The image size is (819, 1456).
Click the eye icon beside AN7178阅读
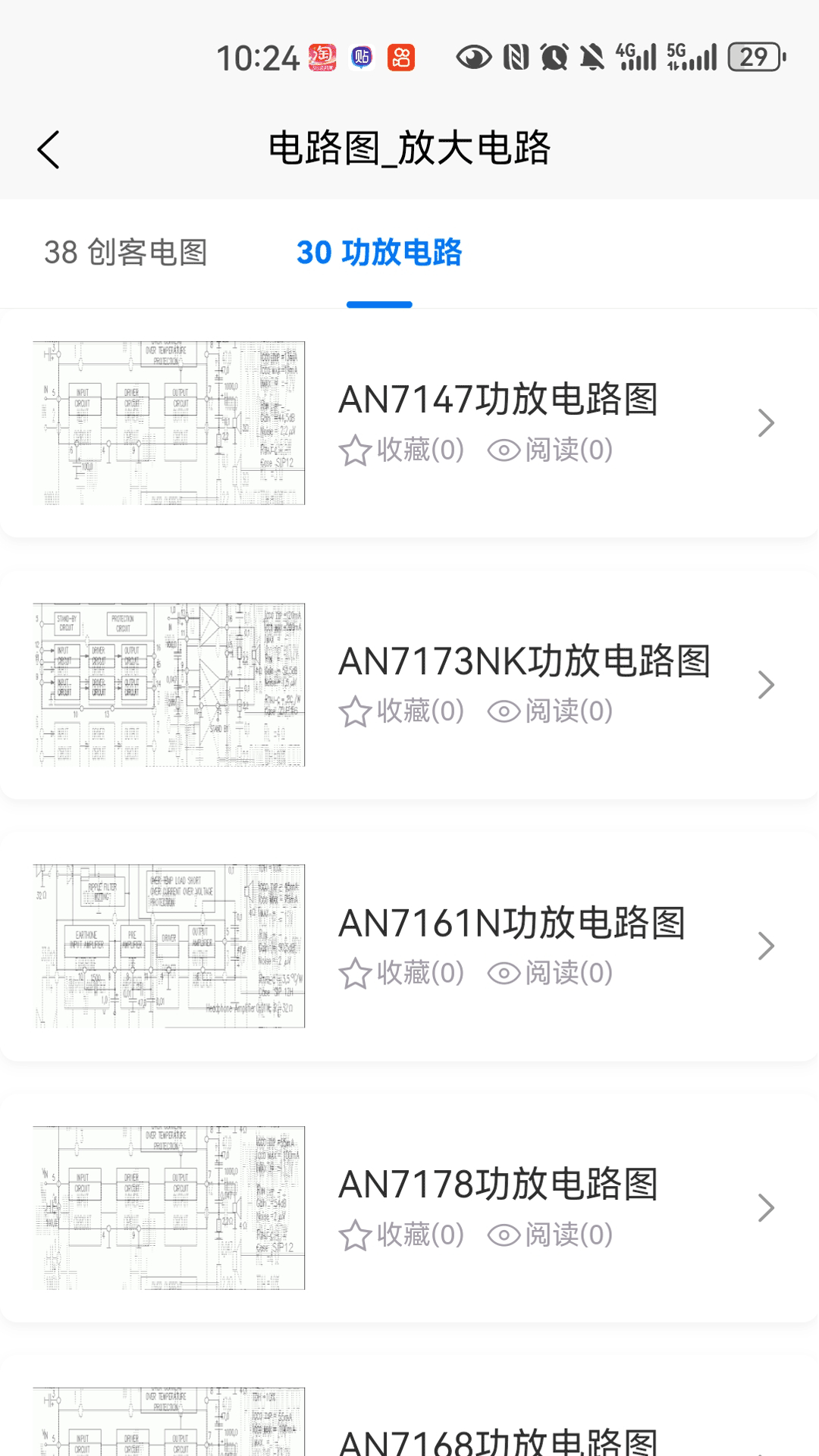(501, 1235)
